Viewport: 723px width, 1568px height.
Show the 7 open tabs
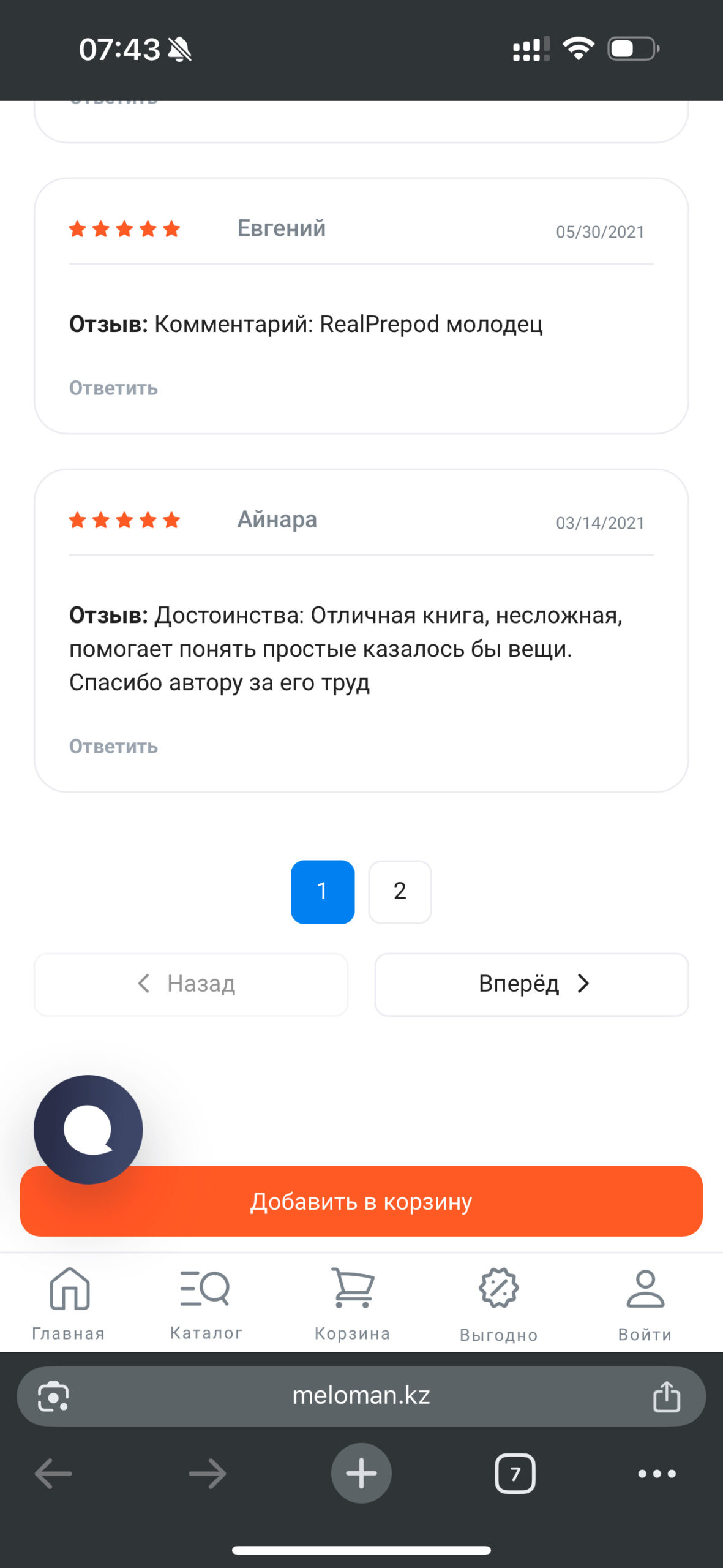coord(515,1473)
